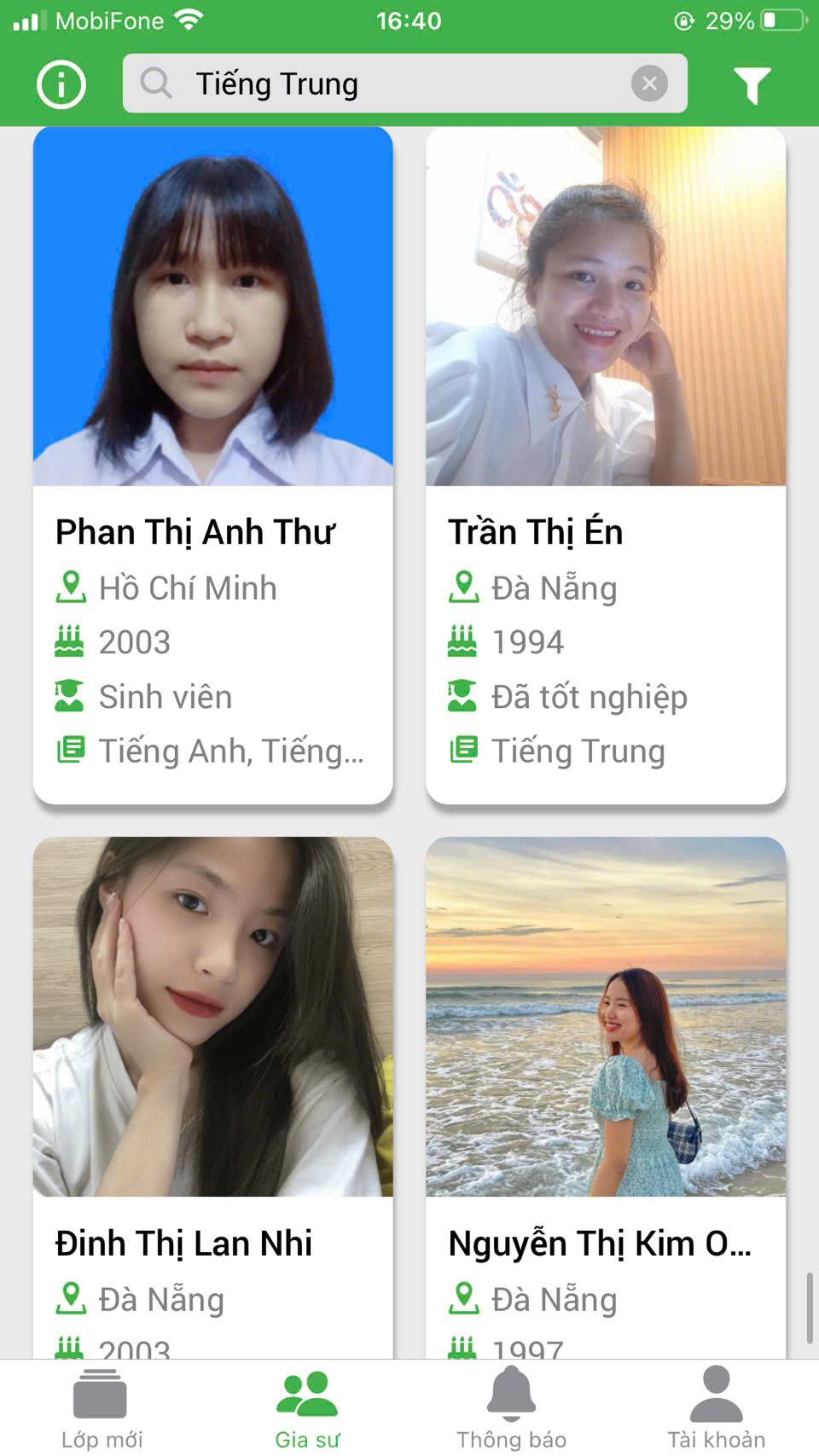The image size is (819, 1456).
Task: Open the Thông báo notifications tab
Action: coord(511,1408)
